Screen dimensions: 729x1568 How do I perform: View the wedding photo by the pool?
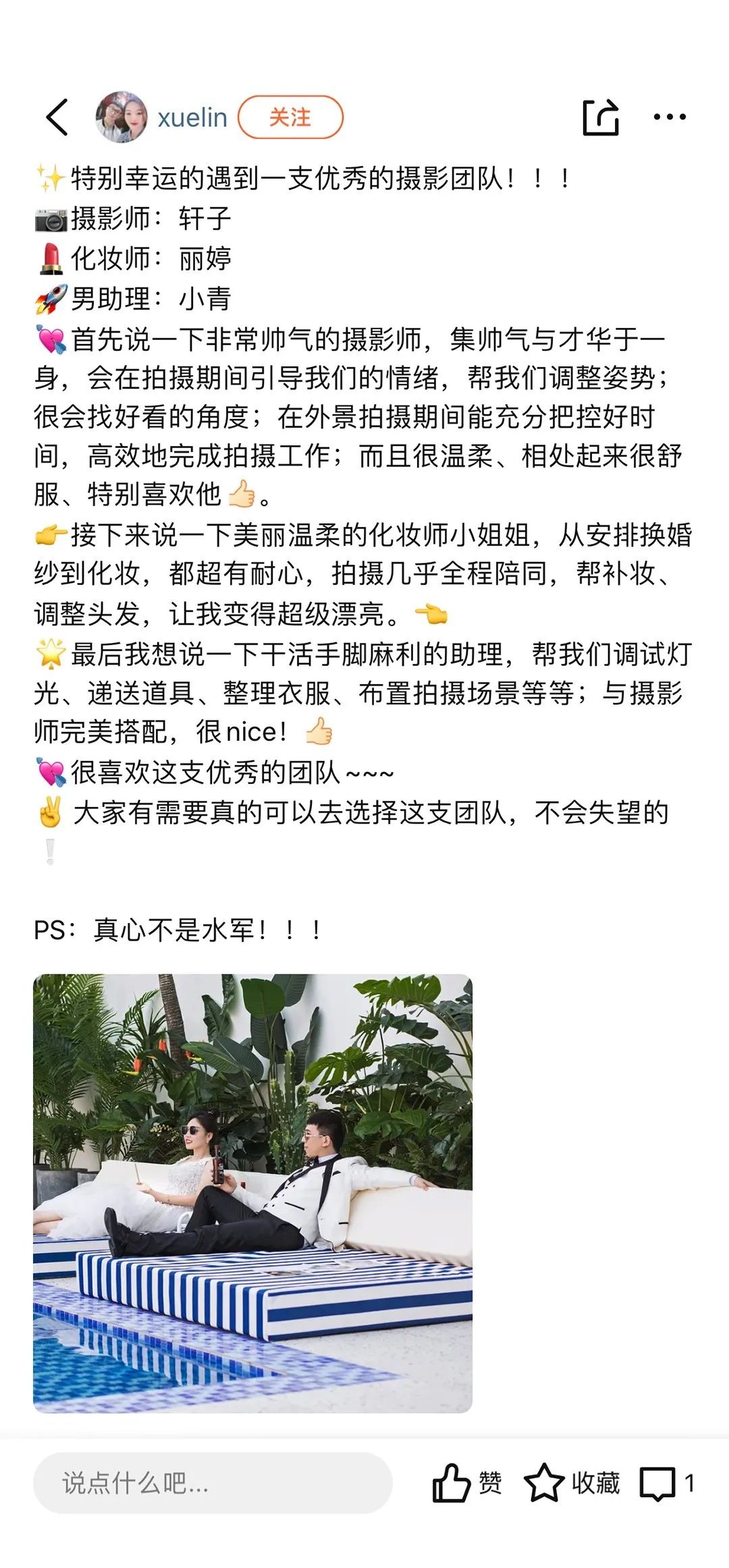[x=252, y=1194]
